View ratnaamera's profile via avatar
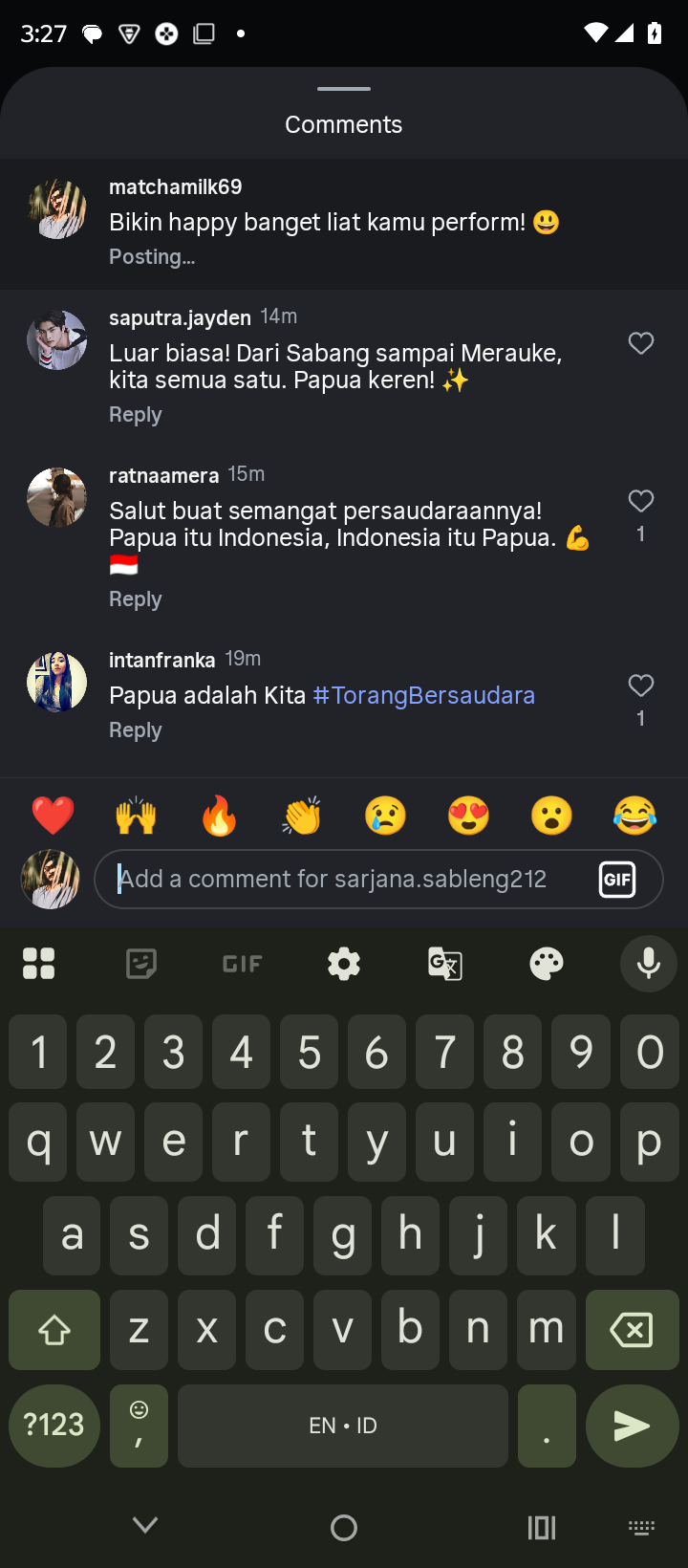The height and width of the screenshot is (1568, 688). coord(56,497)
